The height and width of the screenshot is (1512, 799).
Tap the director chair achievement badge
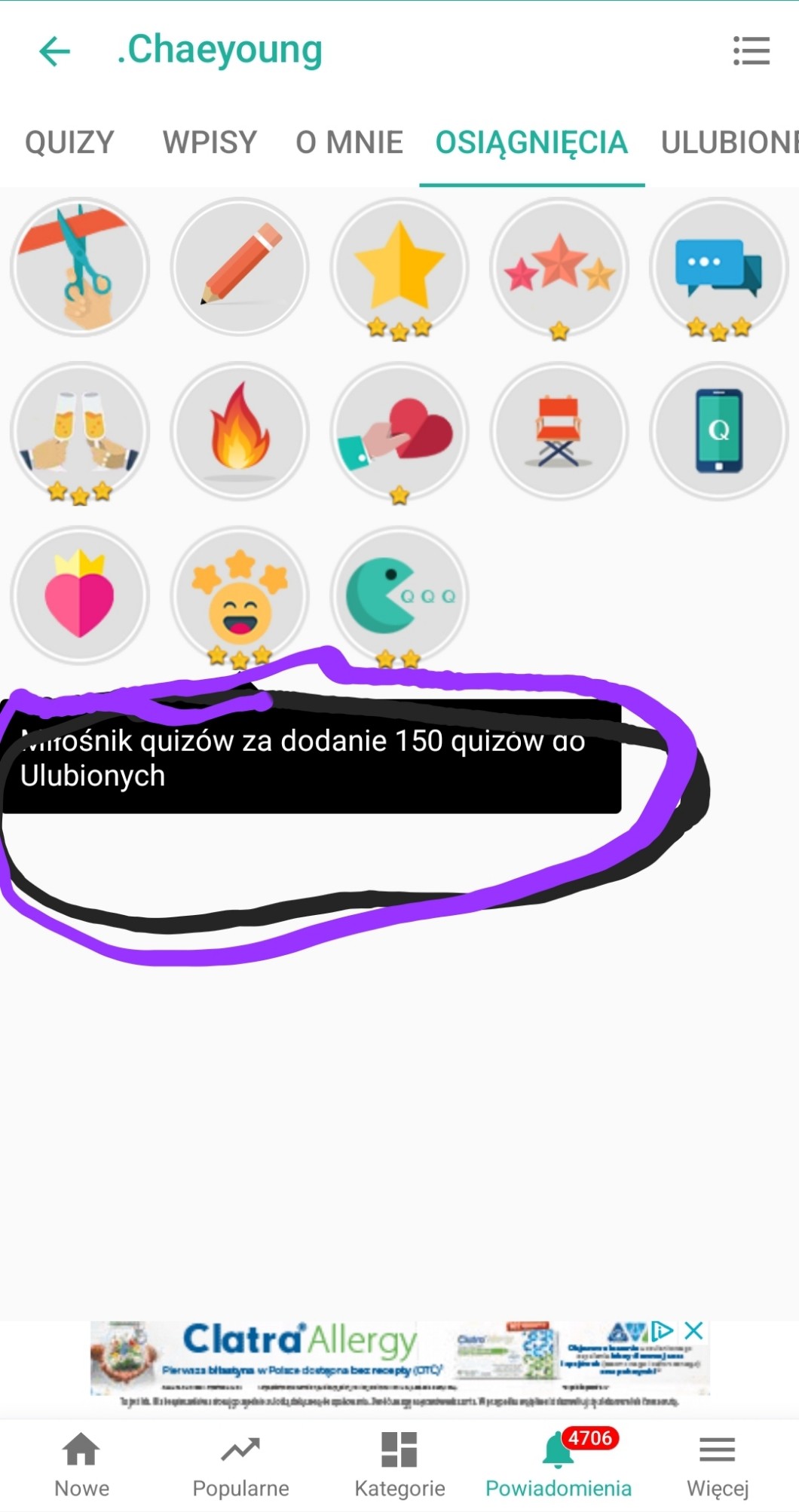point(559,431)
